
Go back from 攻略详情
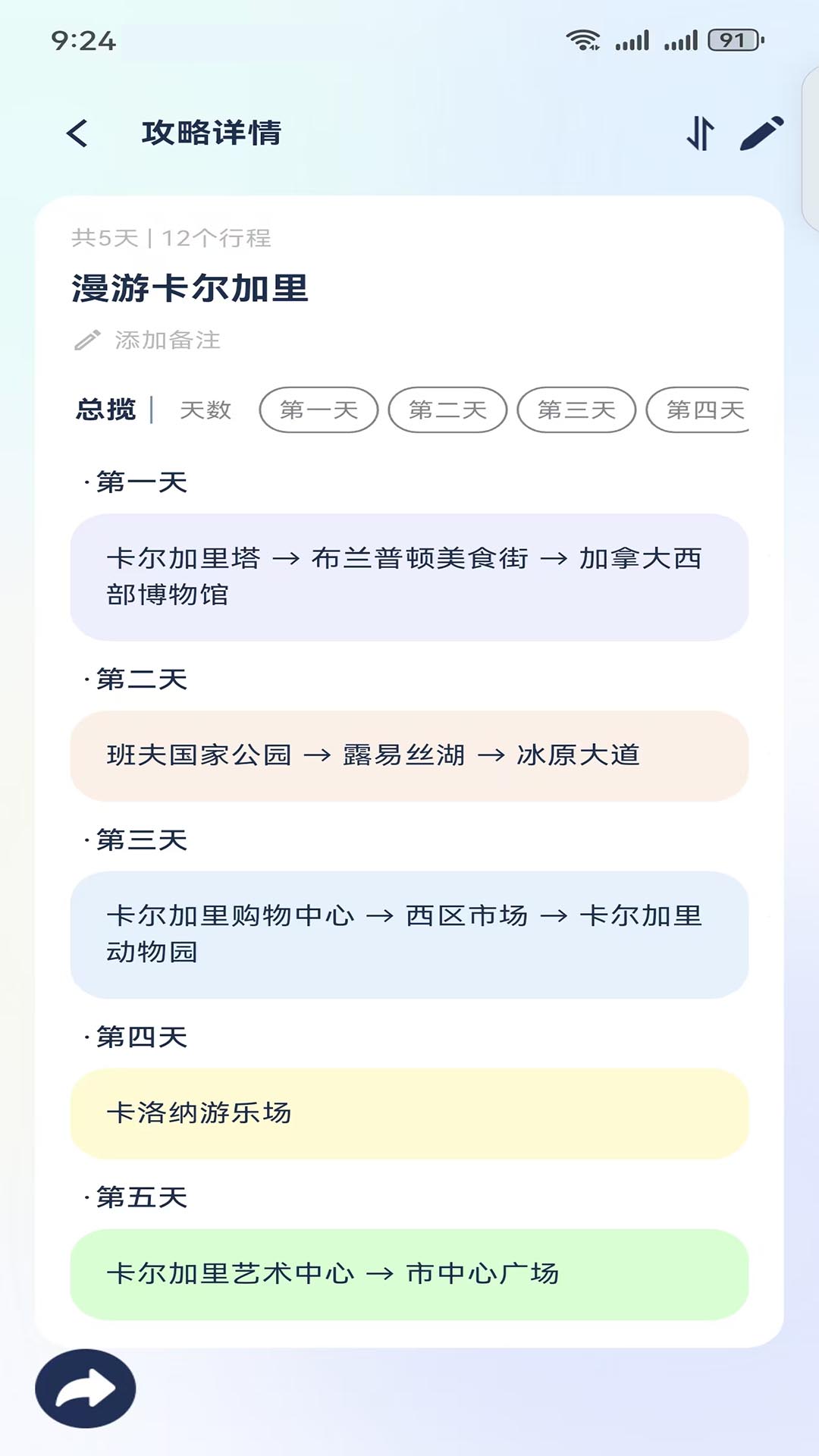click(x=77, y=133)
